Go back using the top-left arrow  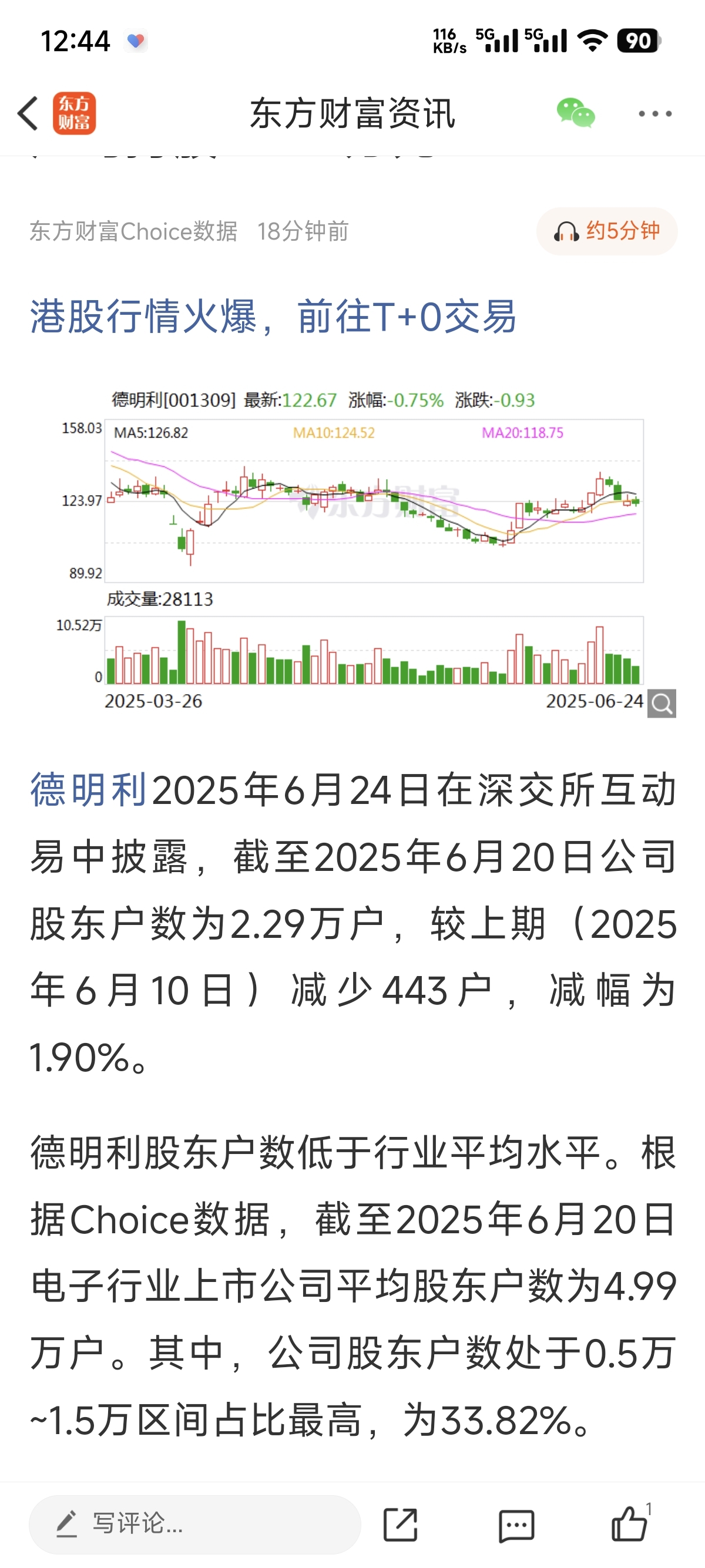point(28,113)
